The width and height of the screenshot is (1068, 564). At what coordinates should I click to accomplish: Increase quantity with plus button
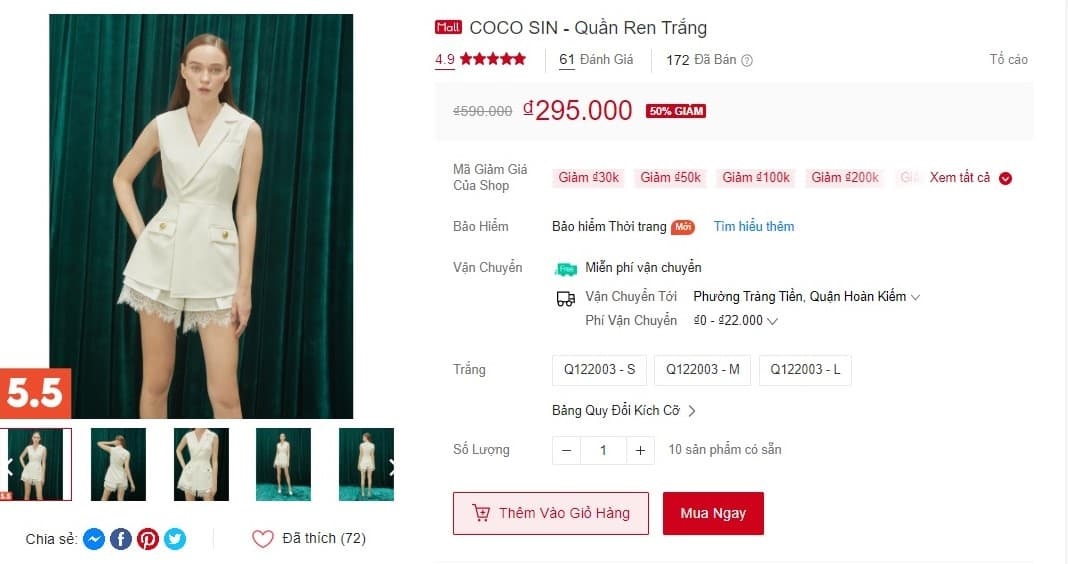point(640,450)
